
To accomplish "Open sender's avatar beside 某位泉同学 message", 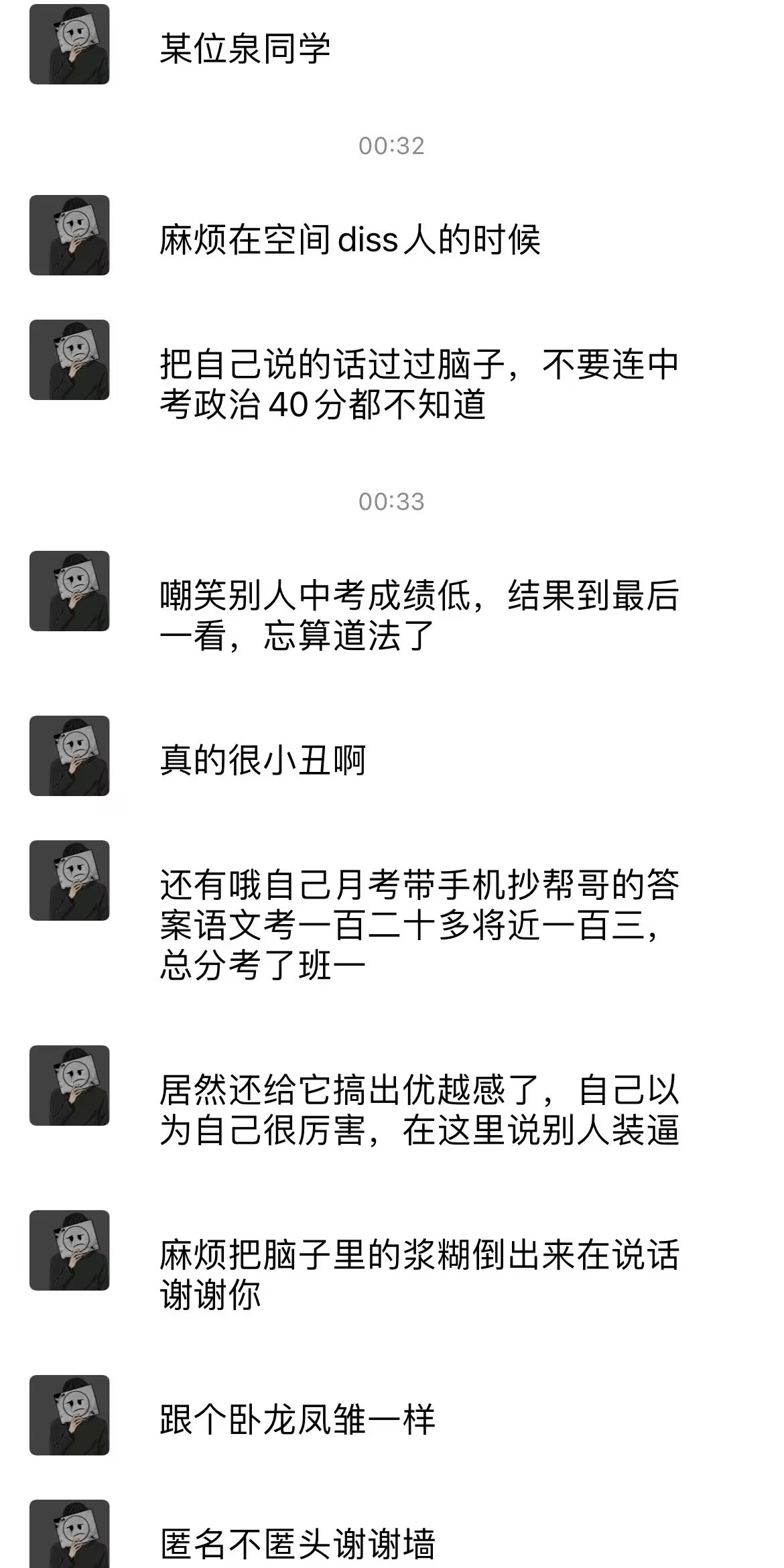I will click(69, 44).
